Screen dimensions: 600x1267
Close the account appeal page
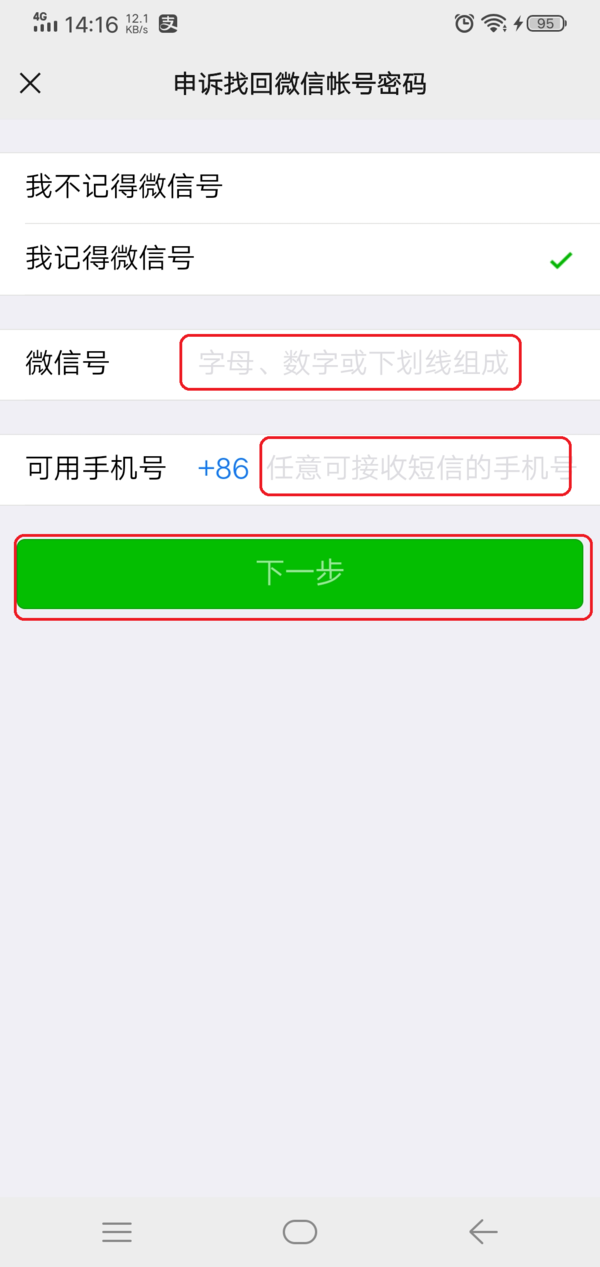point(30,83)
